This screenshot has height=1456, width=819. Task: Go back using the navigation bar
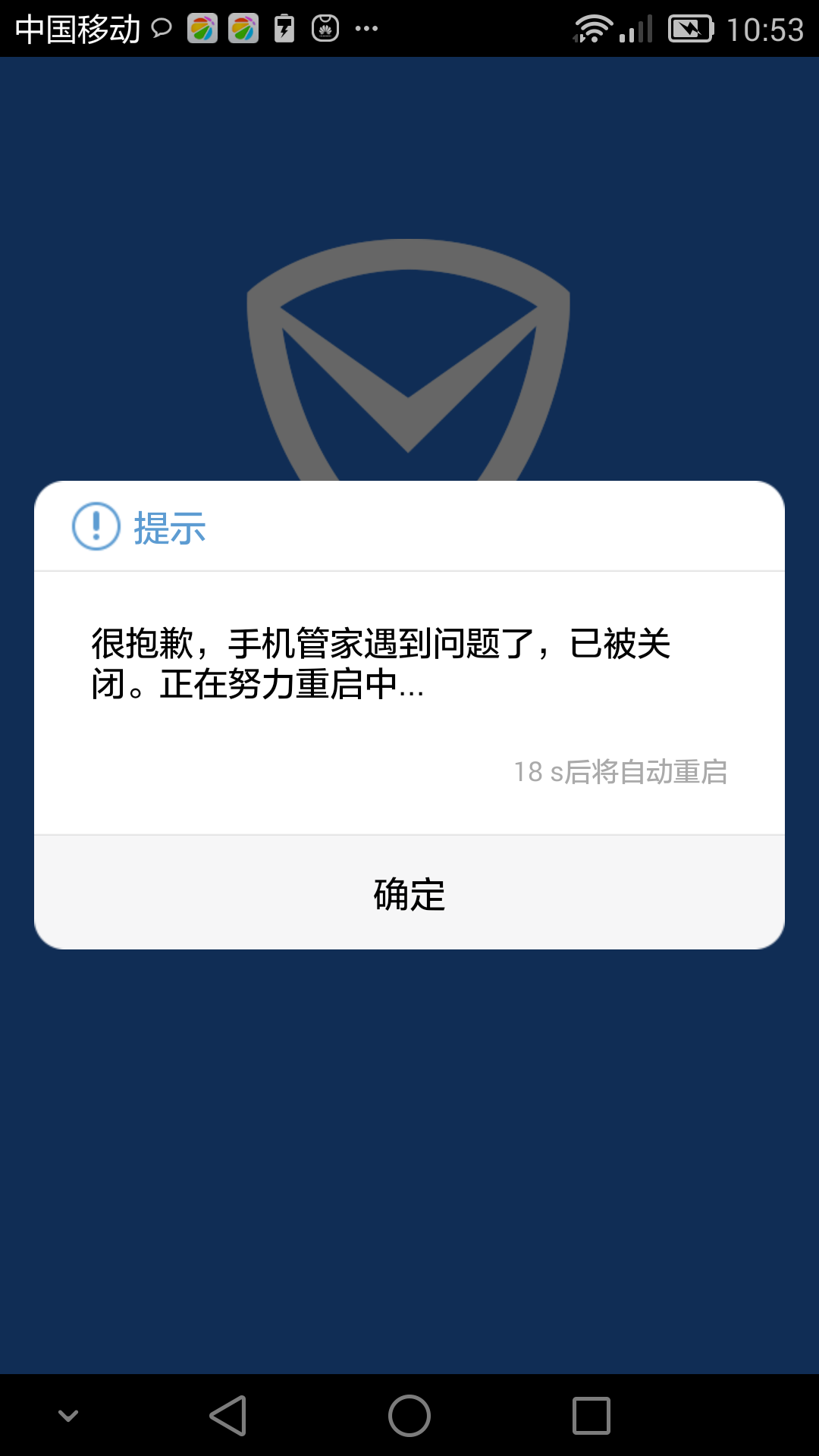click(x=227, y=1416)
